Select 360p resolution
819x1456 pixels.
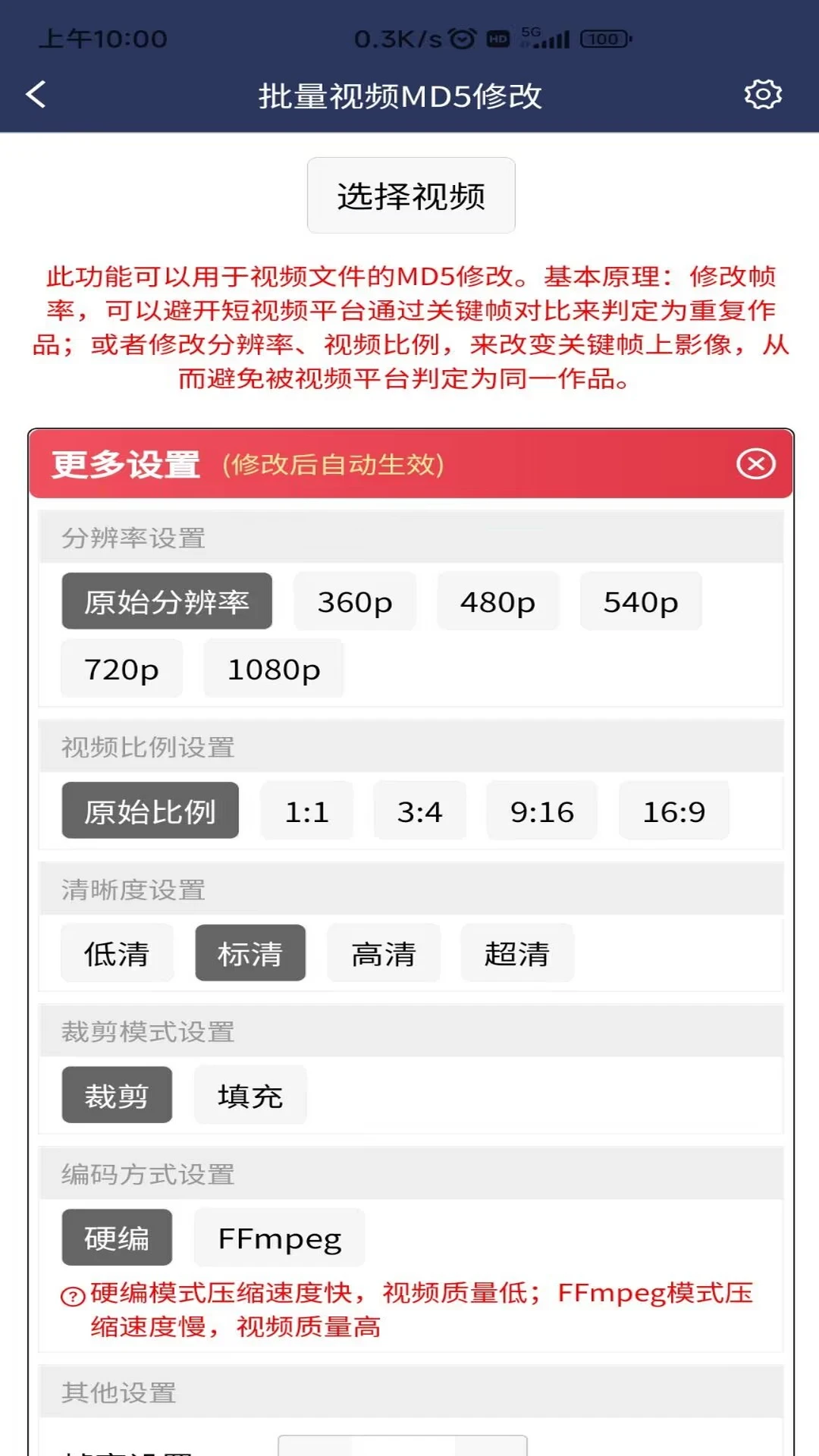point(355,601)
